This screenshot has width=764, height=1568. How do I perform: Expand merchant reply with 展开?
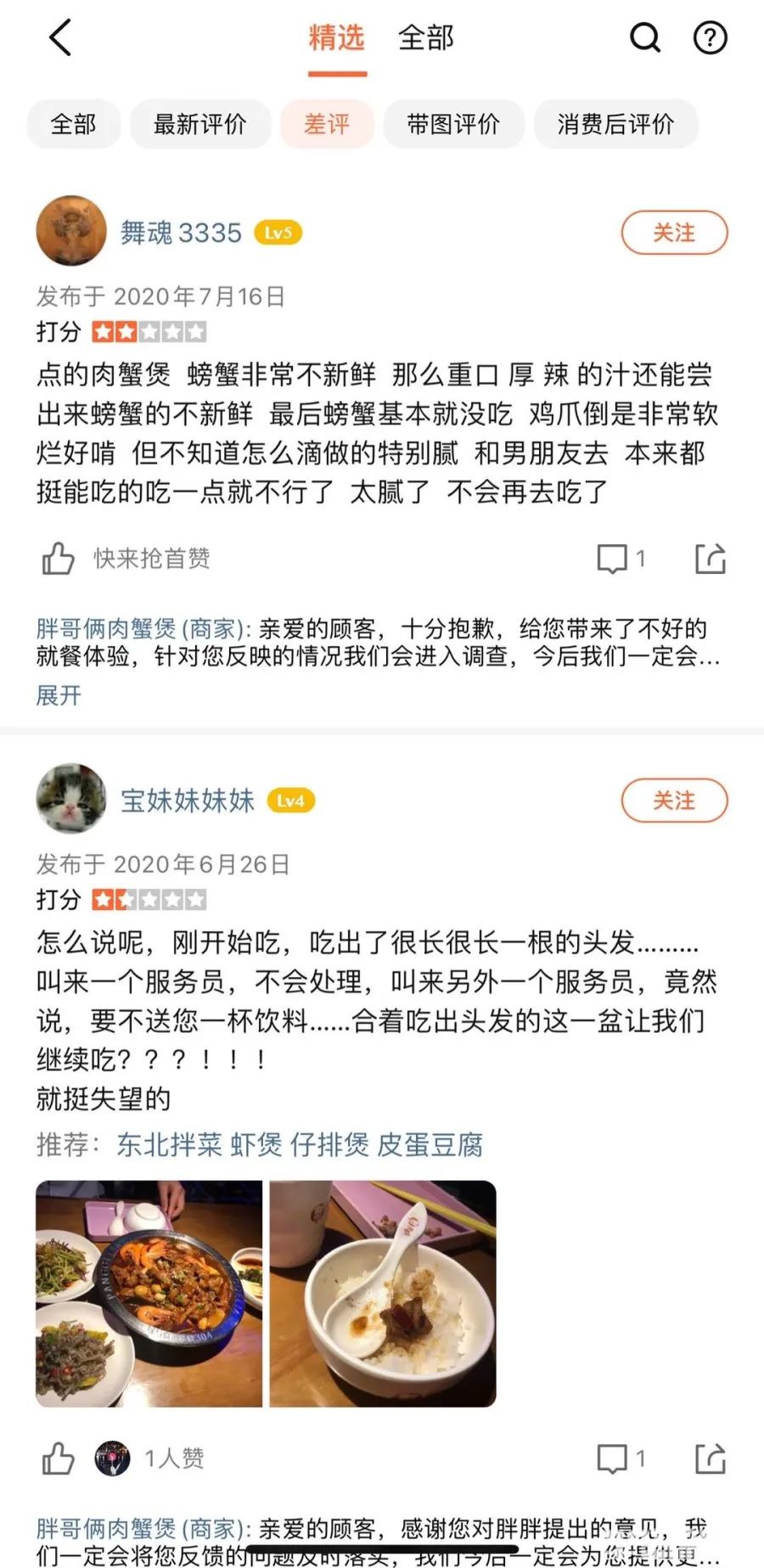pos(59,695)
